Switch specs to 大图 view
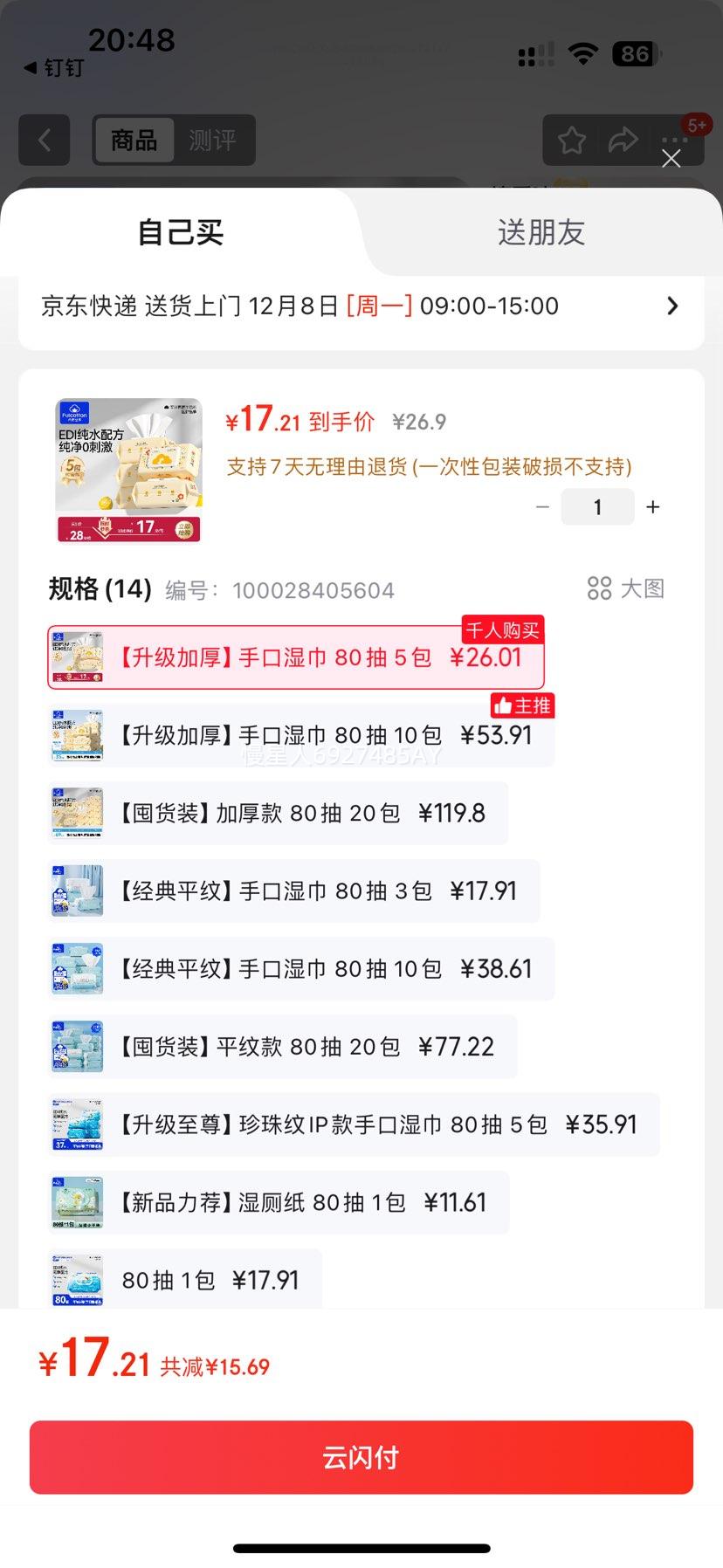 coord(625,588)
